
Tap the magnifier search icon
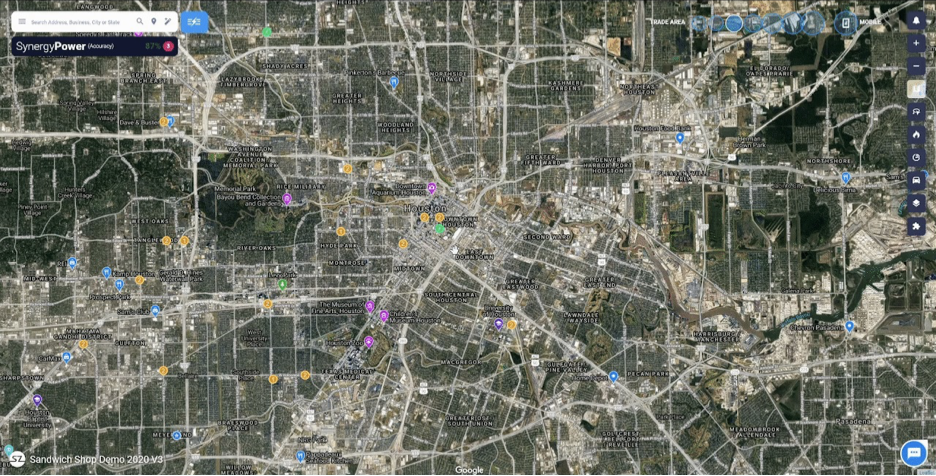140,21
